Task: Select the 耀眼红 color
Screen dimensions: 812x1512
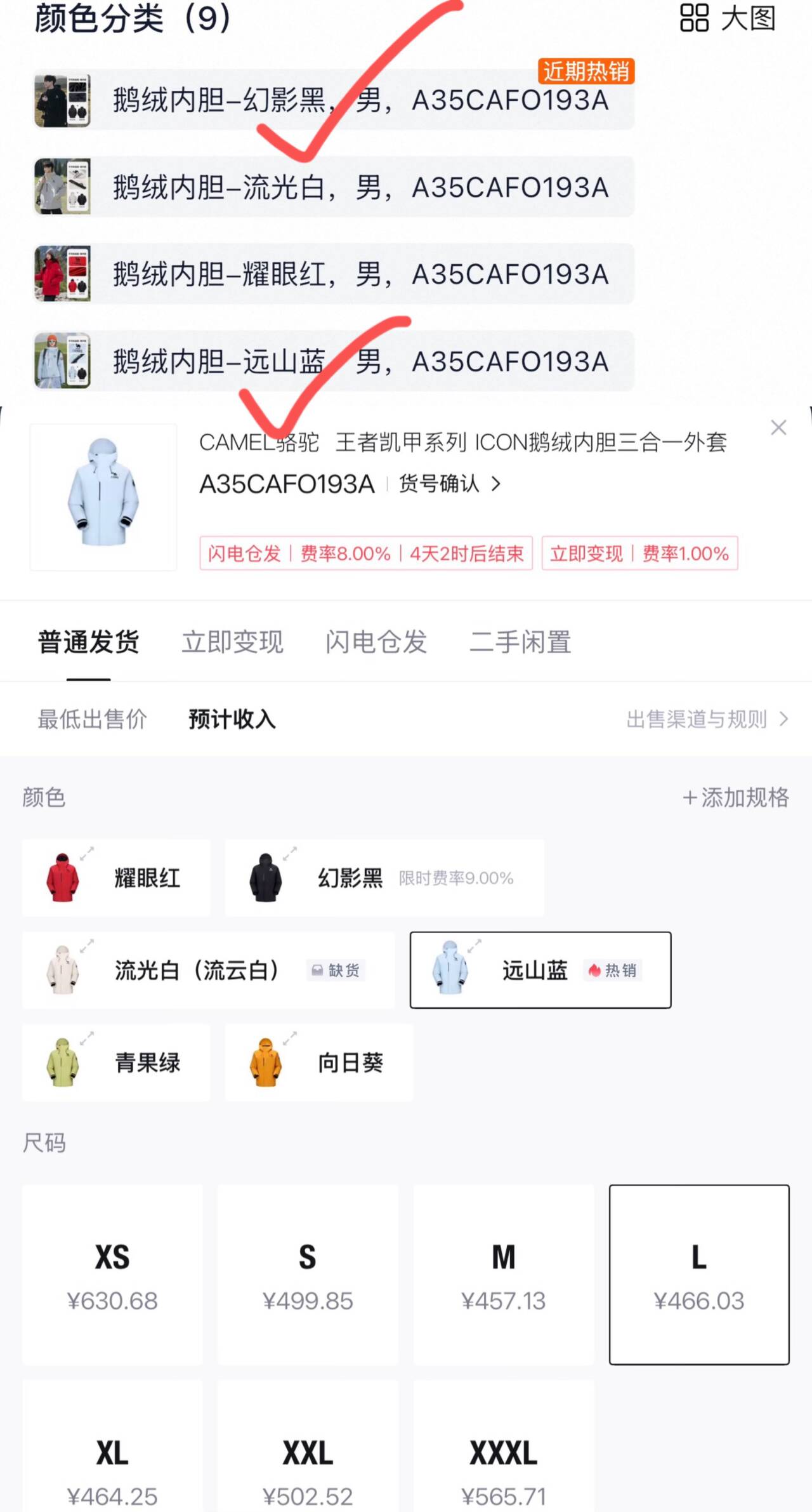Action: click(116, 878)
